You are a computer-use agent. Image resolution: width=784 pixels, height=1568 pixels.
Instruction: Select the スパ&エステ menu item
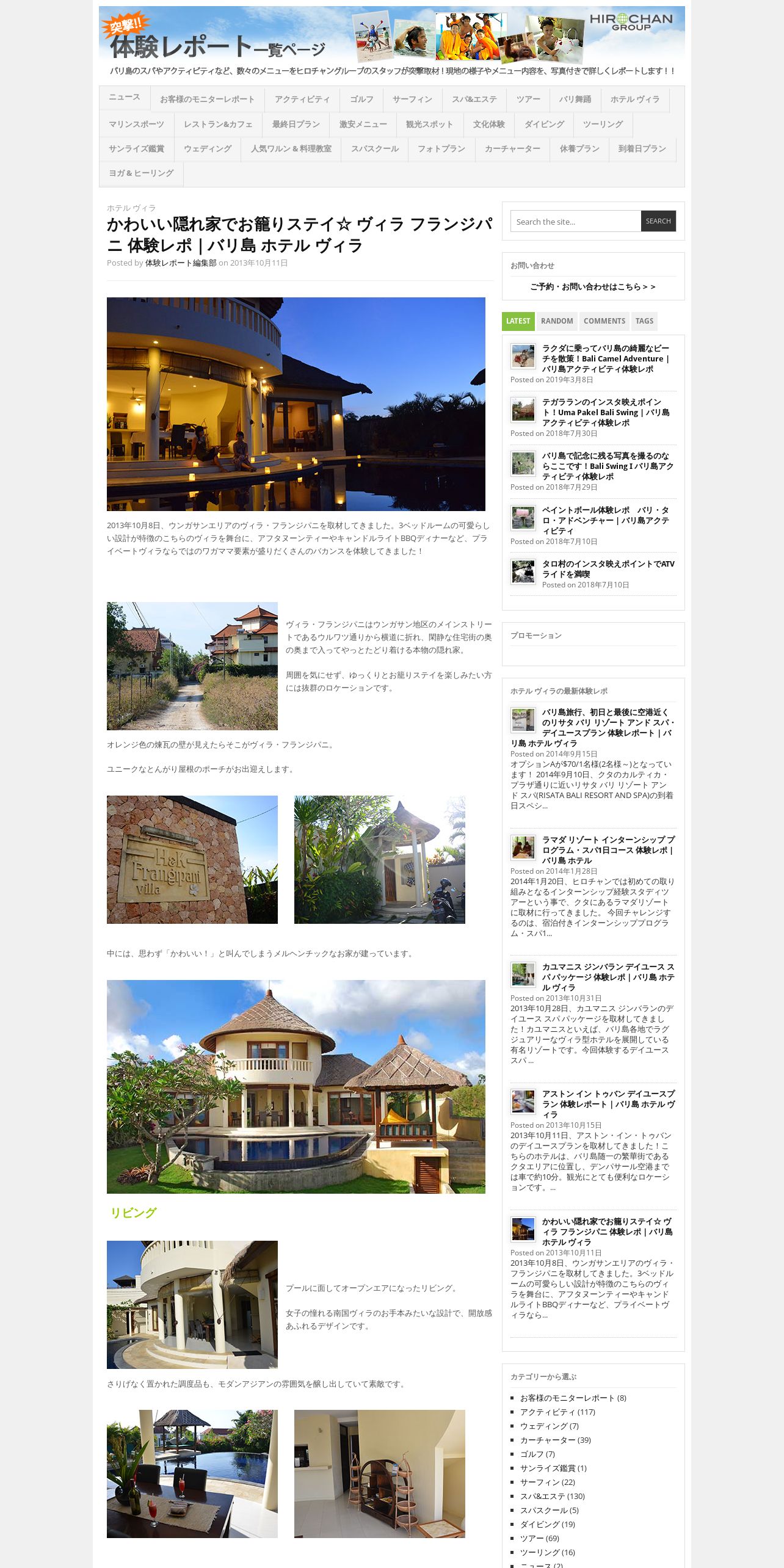[474, 100]
